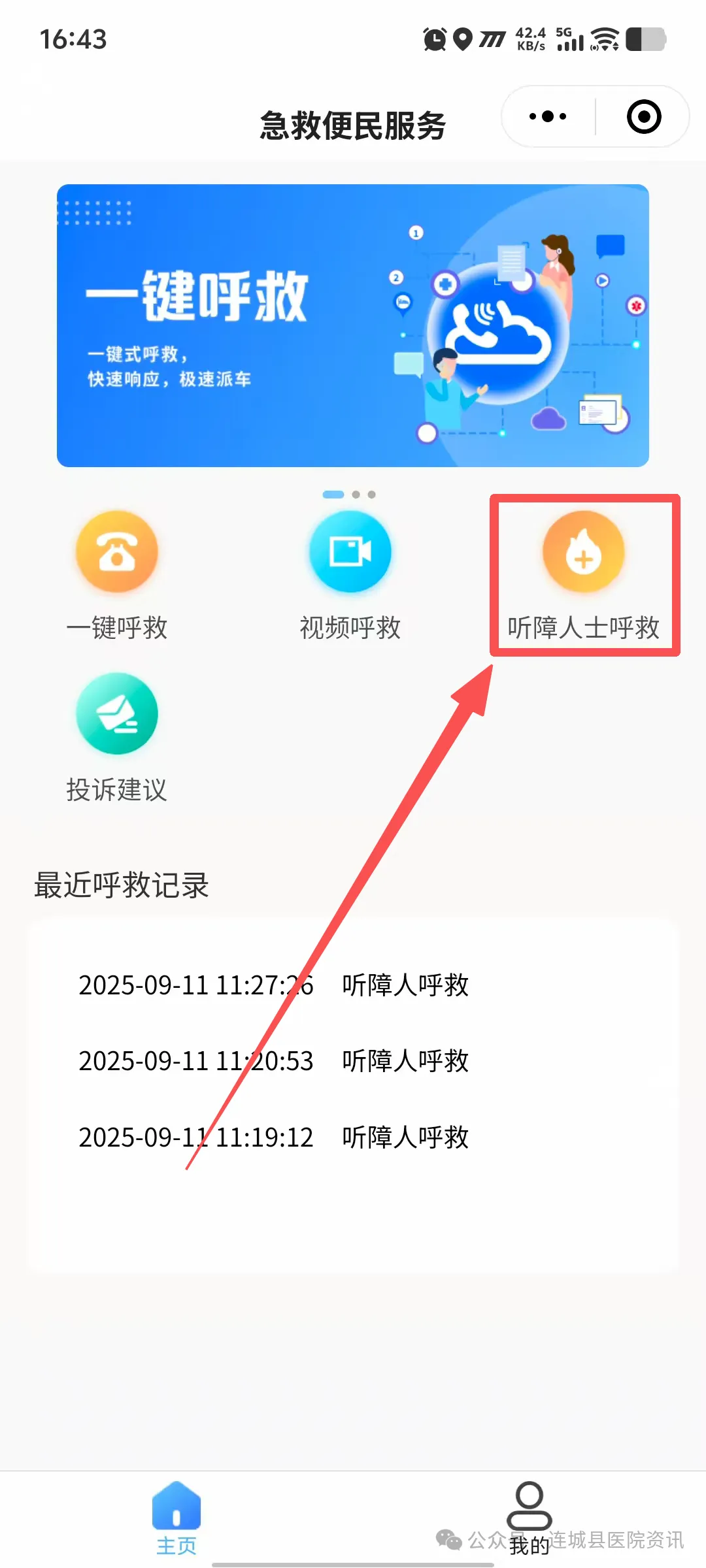Tap the battery indicator in status bar
Viewport: 706px width, 1568px height.
(x=647, y=41)
